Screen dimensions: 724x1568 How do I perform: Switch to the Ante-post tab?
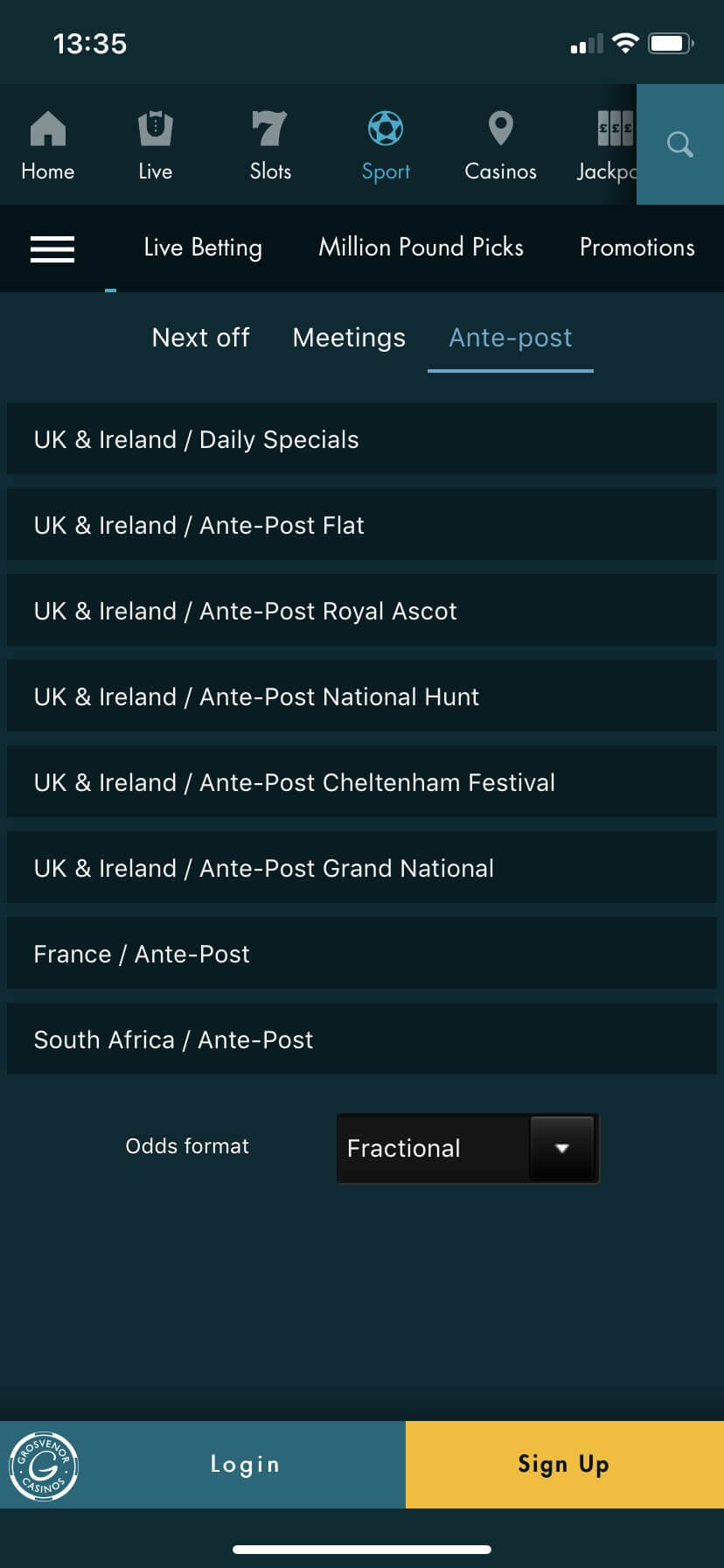point(510,338)
